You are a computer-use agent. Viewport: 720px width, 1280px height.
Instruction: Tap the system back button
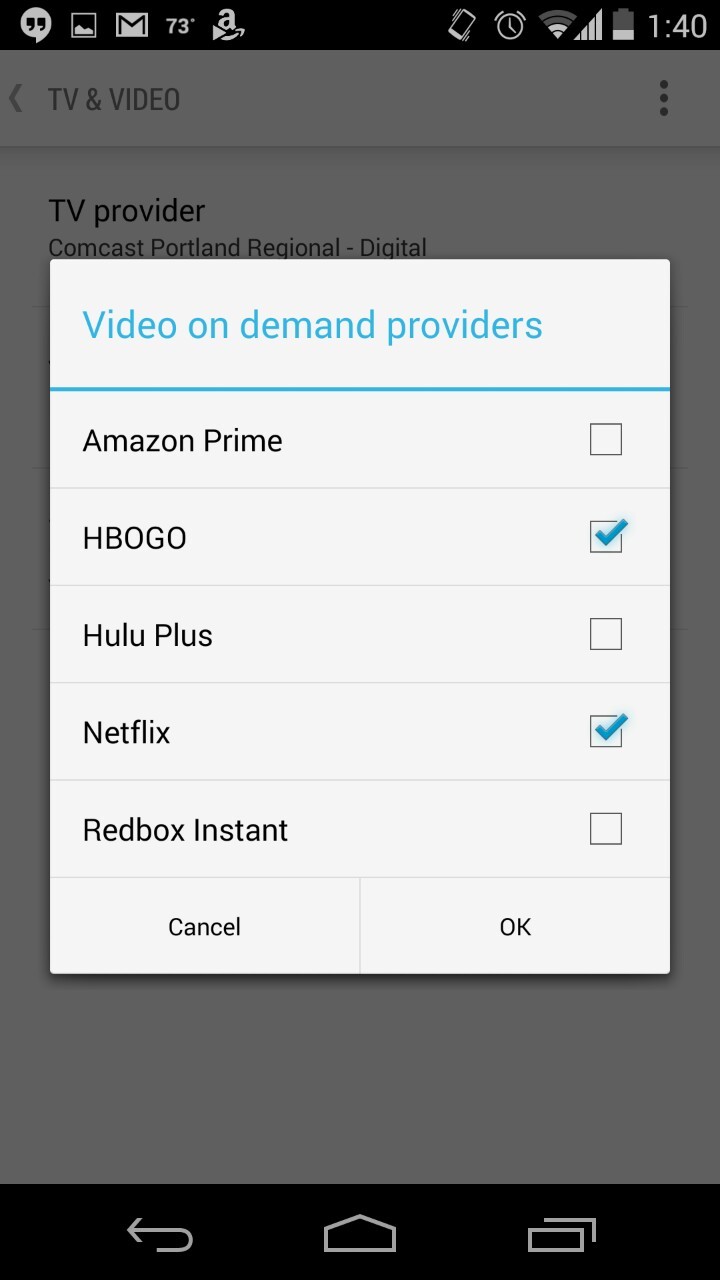[160, 1234]
